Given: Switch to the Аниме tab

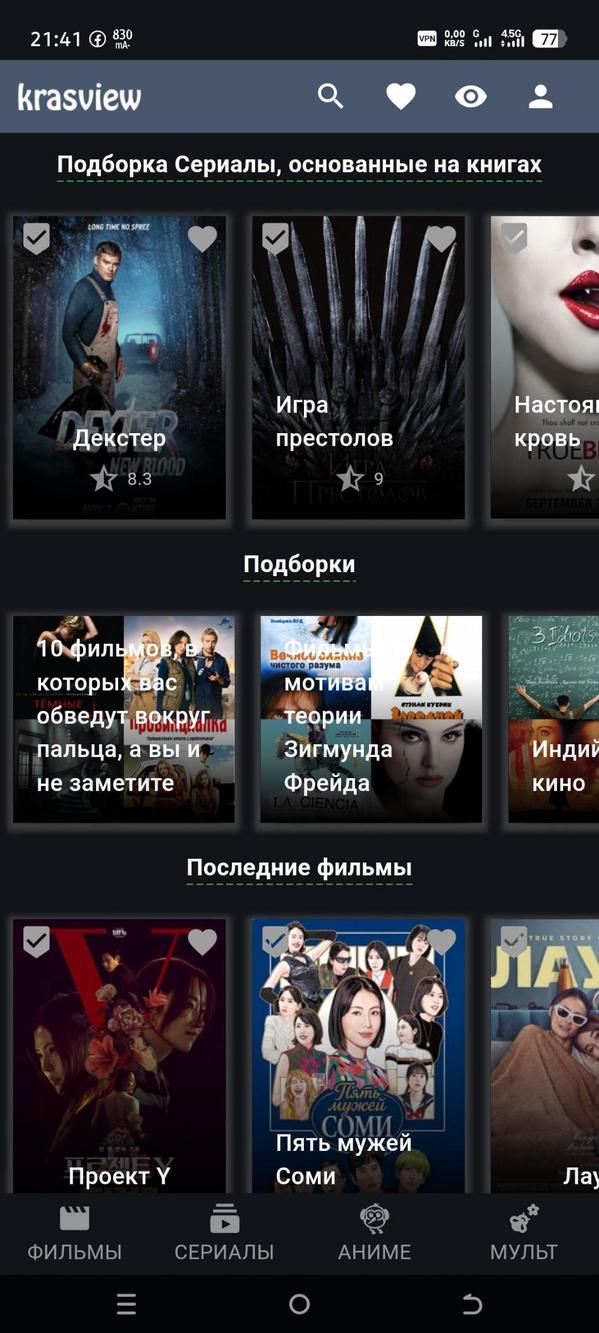Looking at the screenshot, I should tap(374, 1234).
